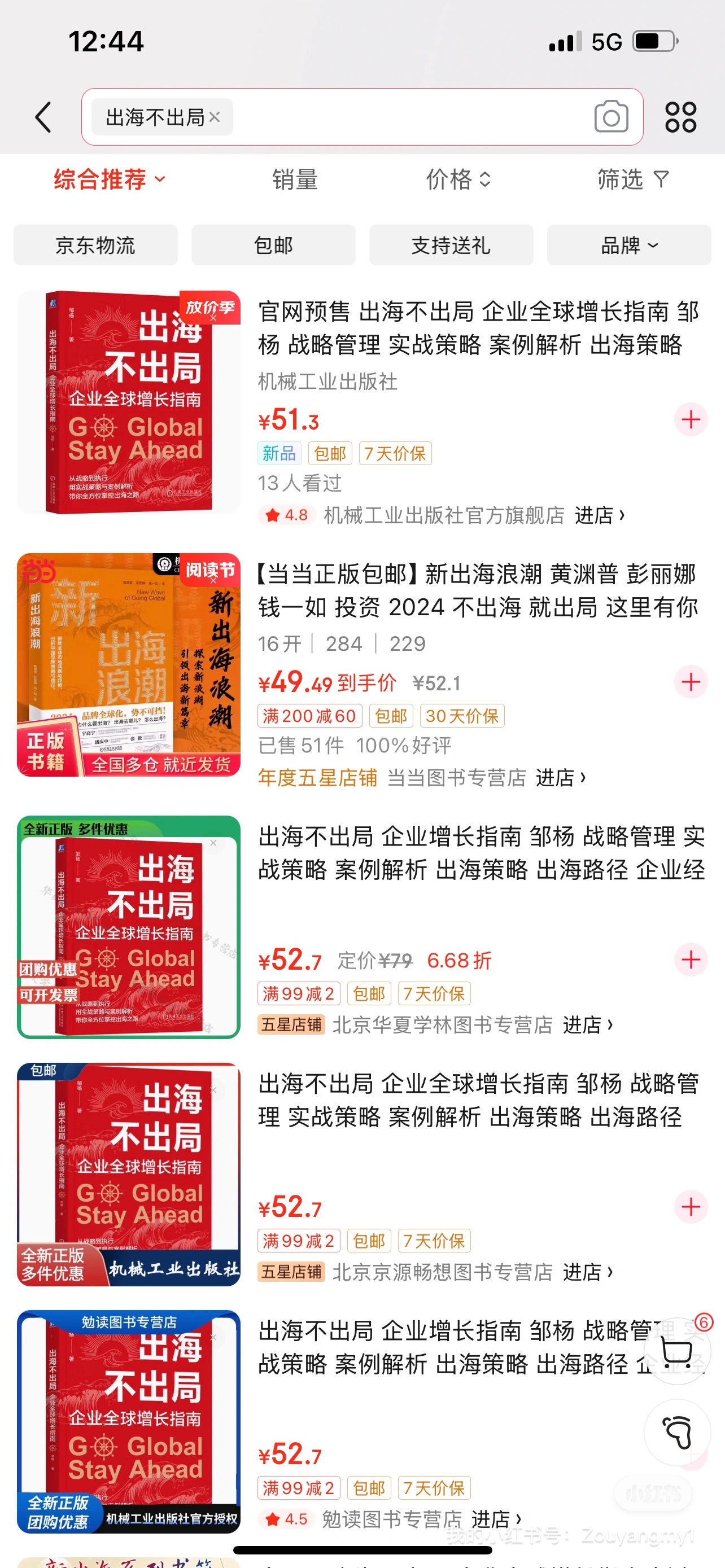
Task: Select the 京东物流 filter chip
Action: point(95,246)
